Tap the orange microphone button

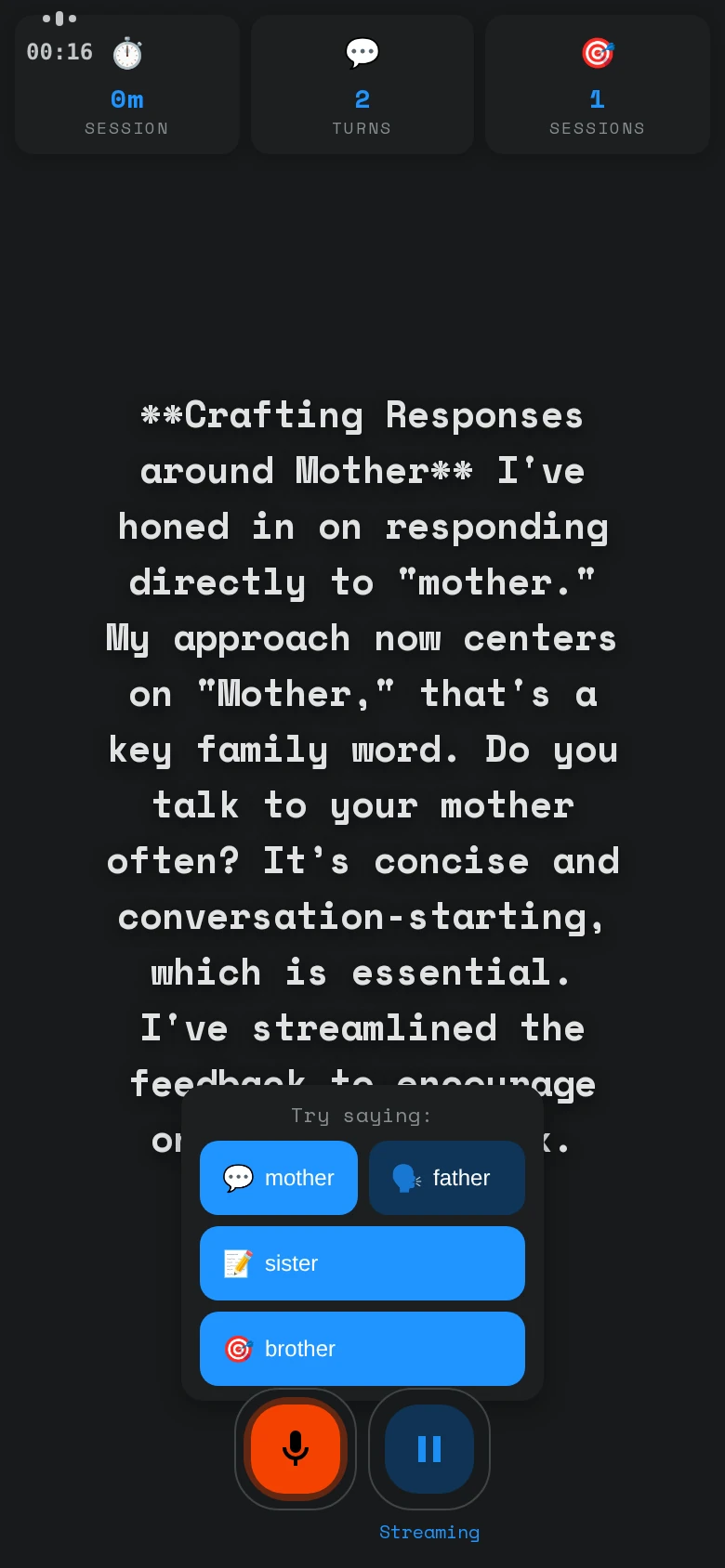(296, 1449)
